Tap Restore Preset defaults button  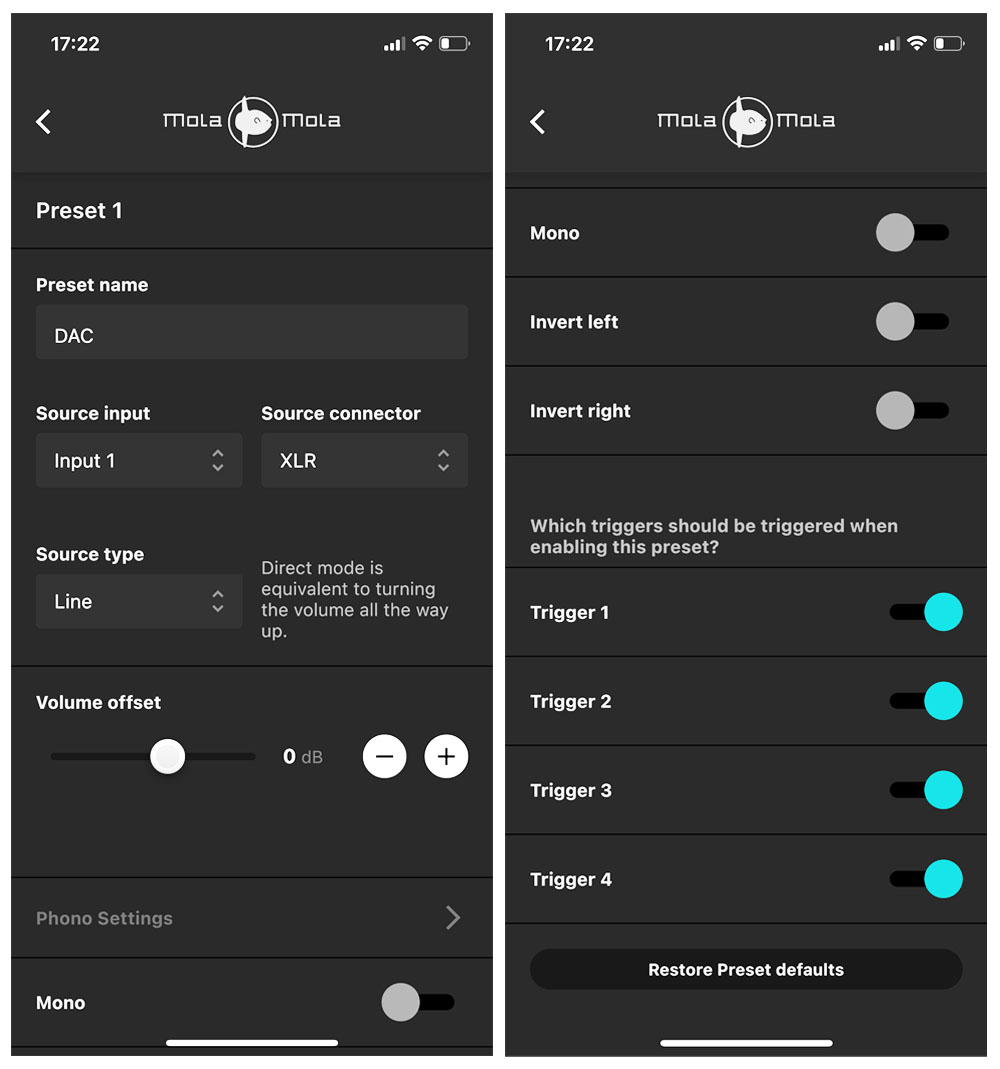[x=745, y=970]
